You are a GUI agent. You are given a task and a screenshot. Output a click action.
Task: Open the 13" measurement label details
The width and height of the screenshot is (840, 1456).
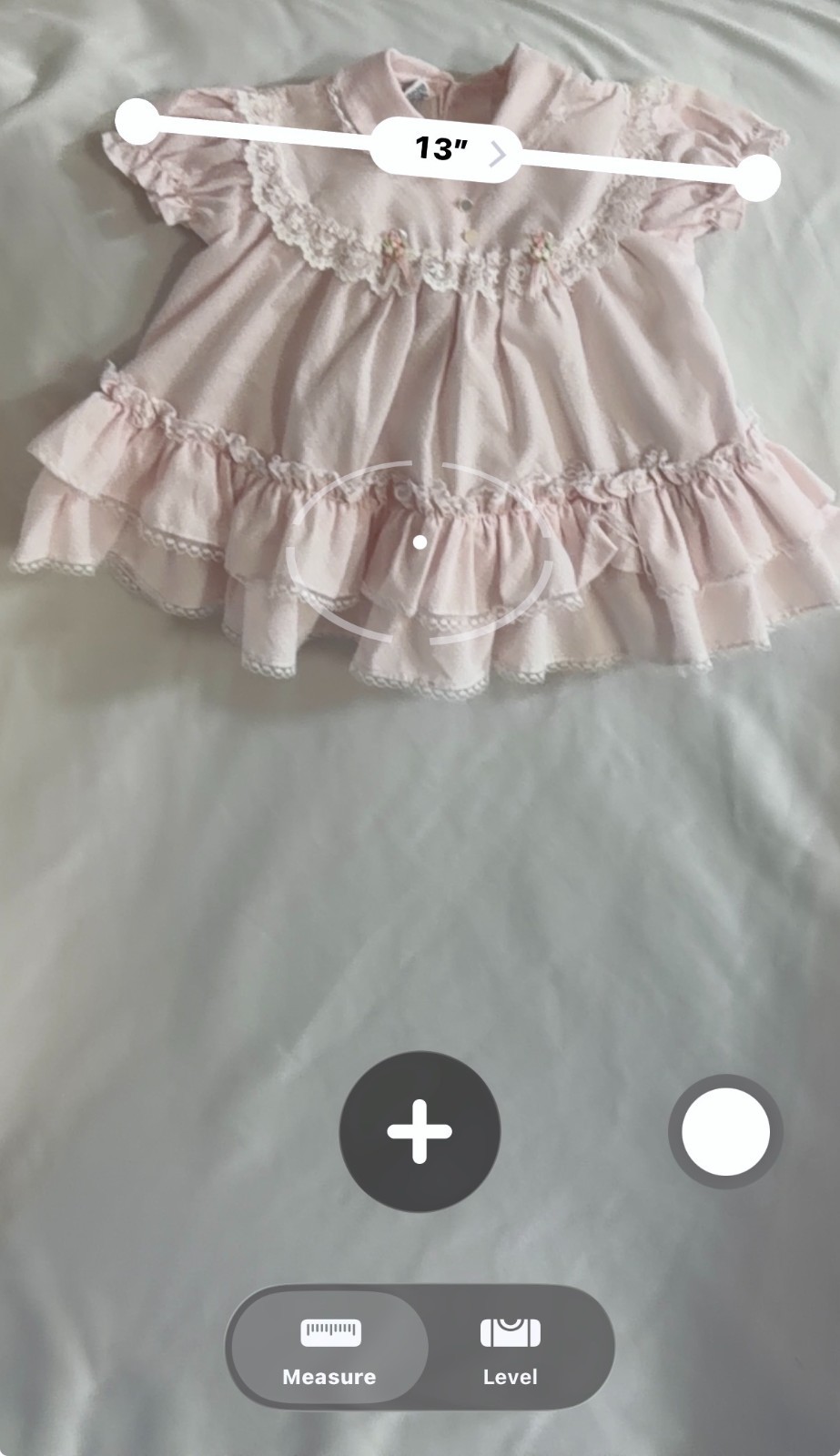445,150
